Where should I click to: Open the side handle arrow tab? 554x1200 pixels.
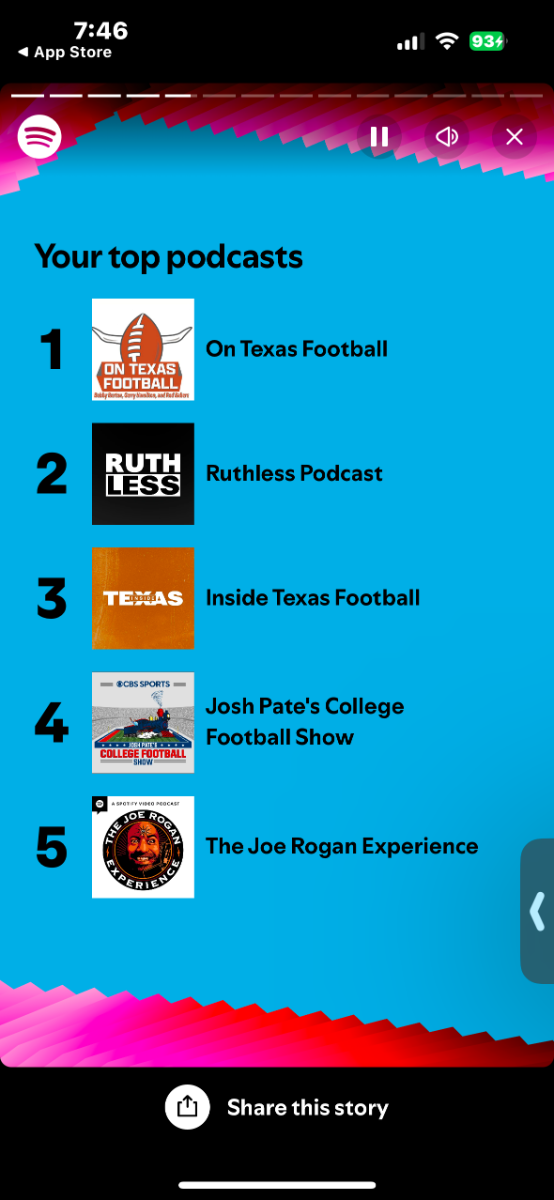(x=537, y=911)
